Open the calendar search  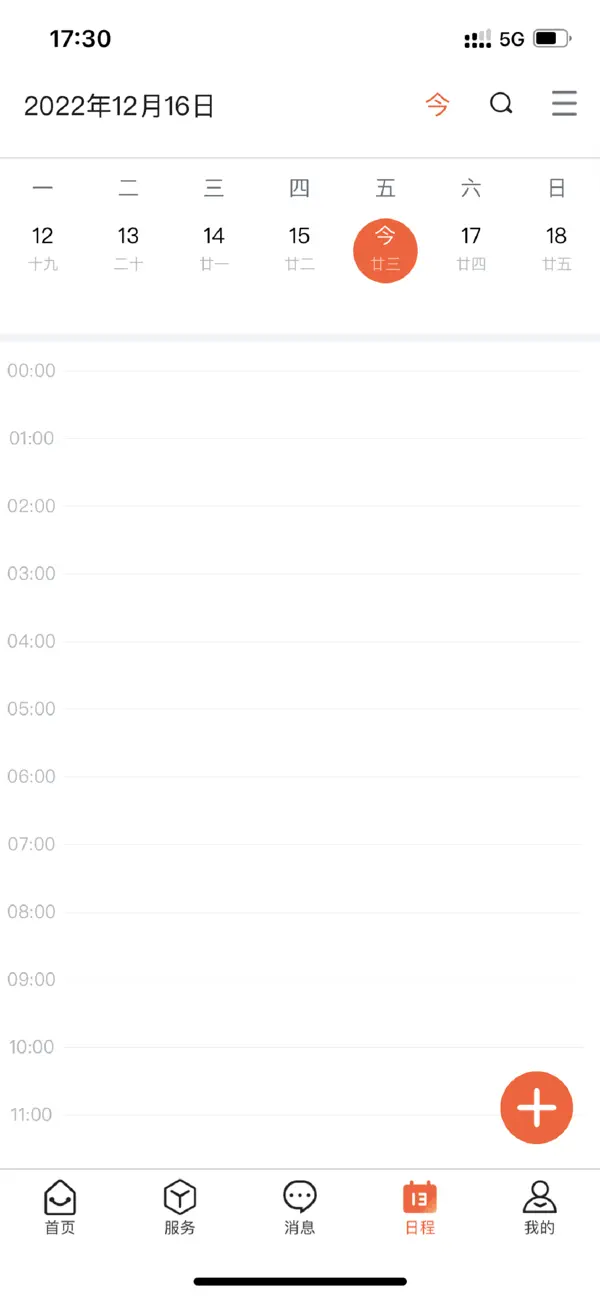[x=501, y=104]
